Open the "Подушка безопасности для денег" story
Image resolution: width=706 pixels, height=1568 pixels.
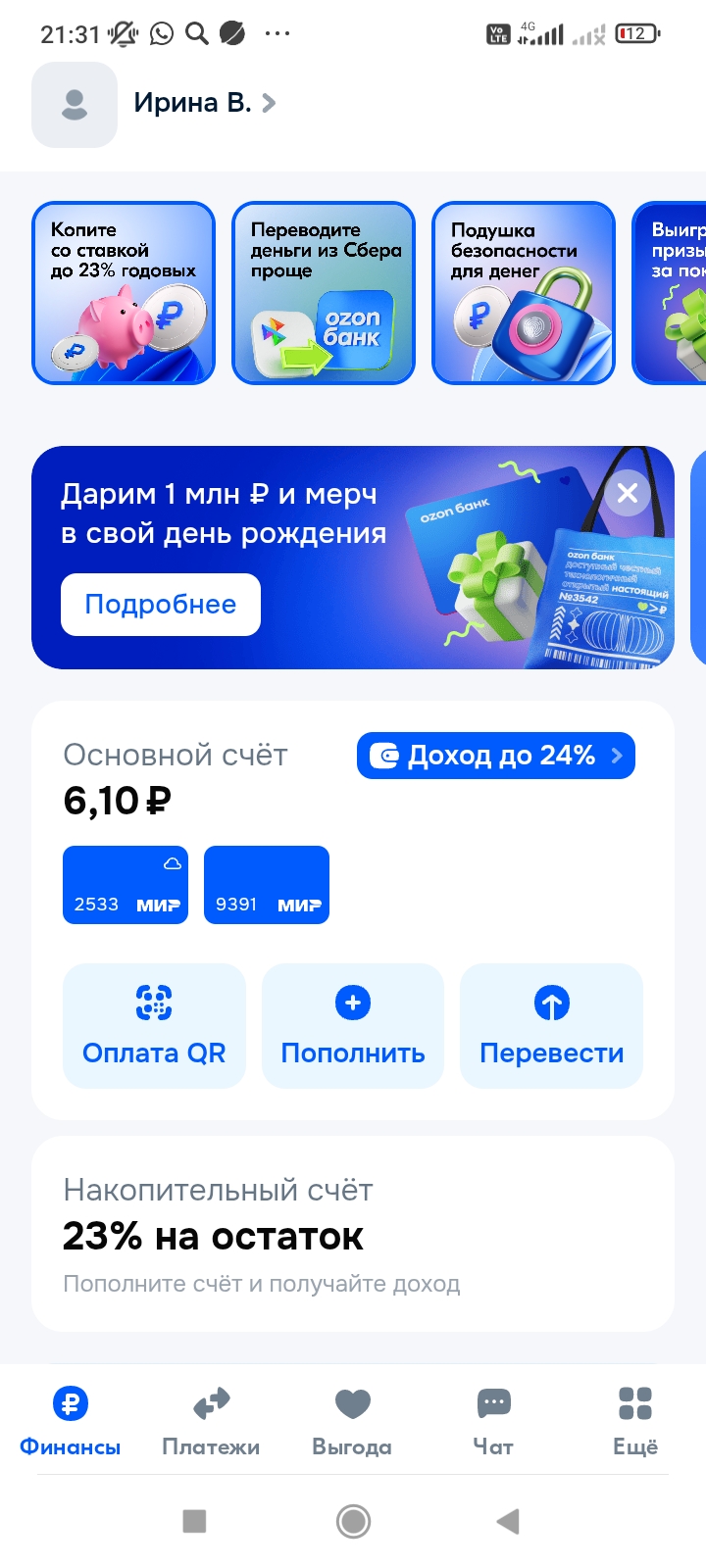(524, 293)
